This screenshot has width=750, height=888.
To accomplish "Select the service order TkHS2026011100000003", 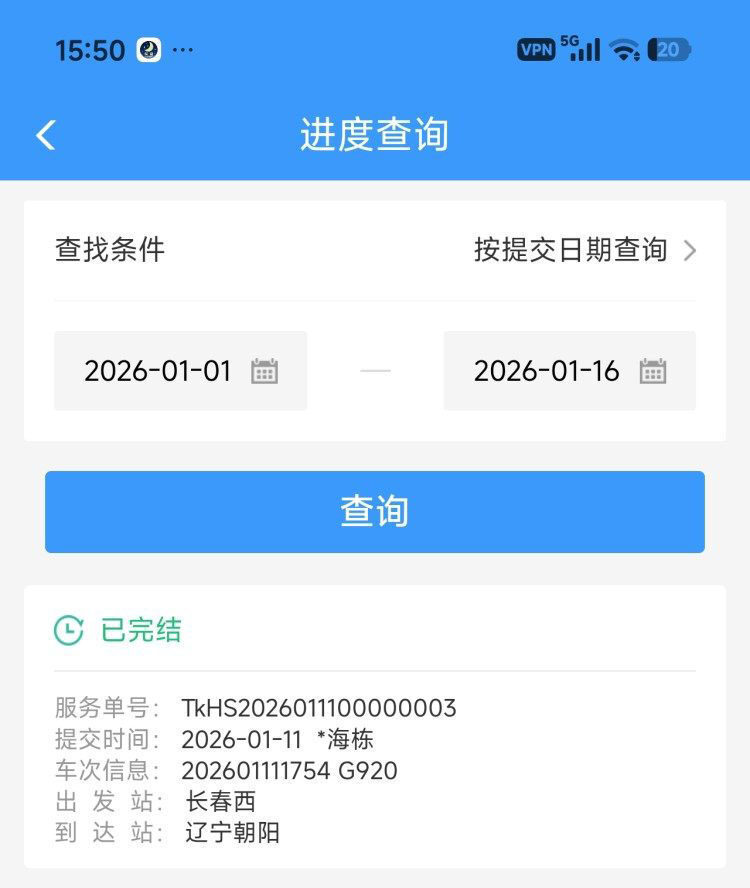I will pos(318,707).
